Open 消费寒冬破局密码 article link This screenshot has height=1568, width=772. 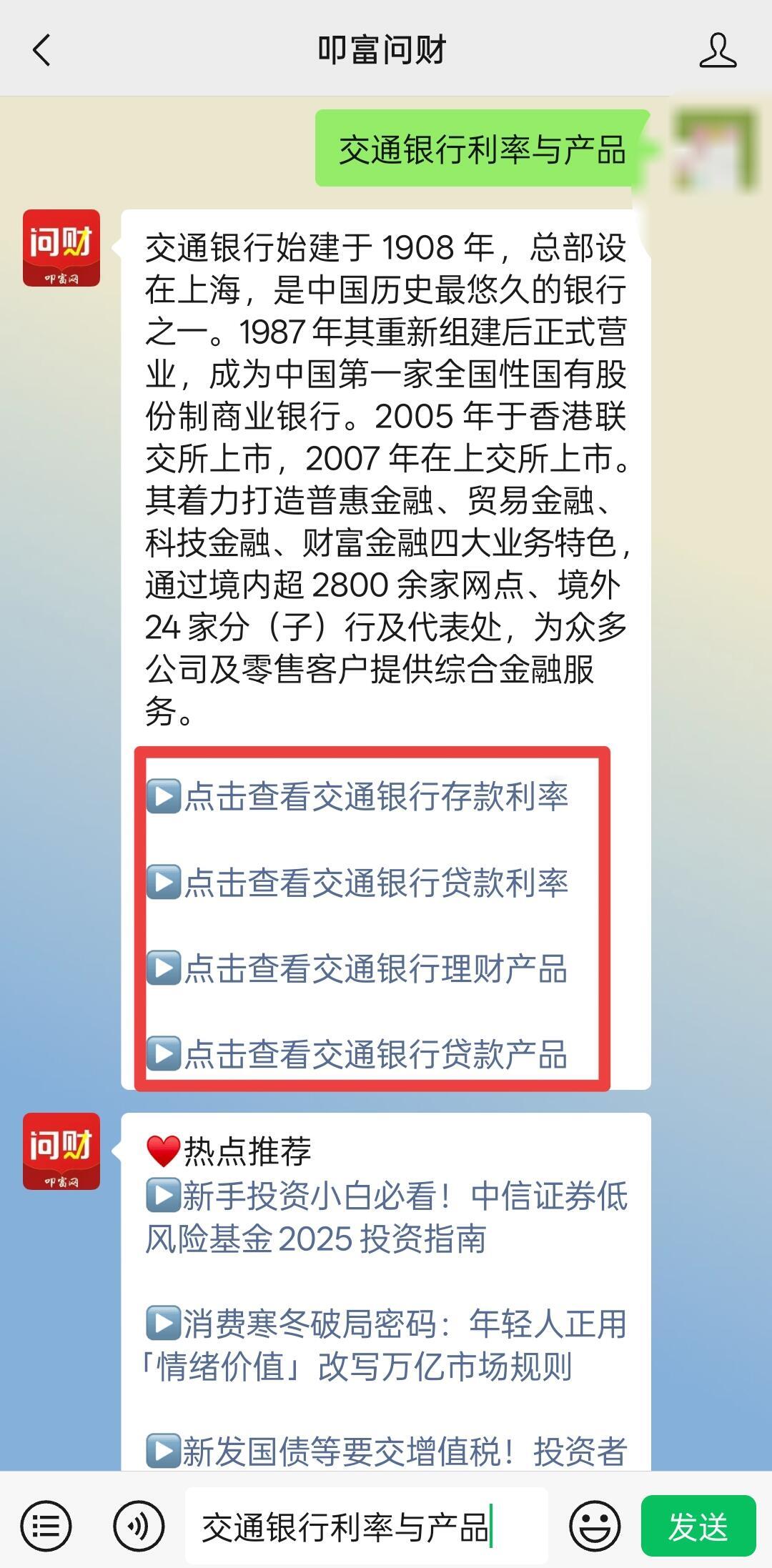[x=386, y=1344]
